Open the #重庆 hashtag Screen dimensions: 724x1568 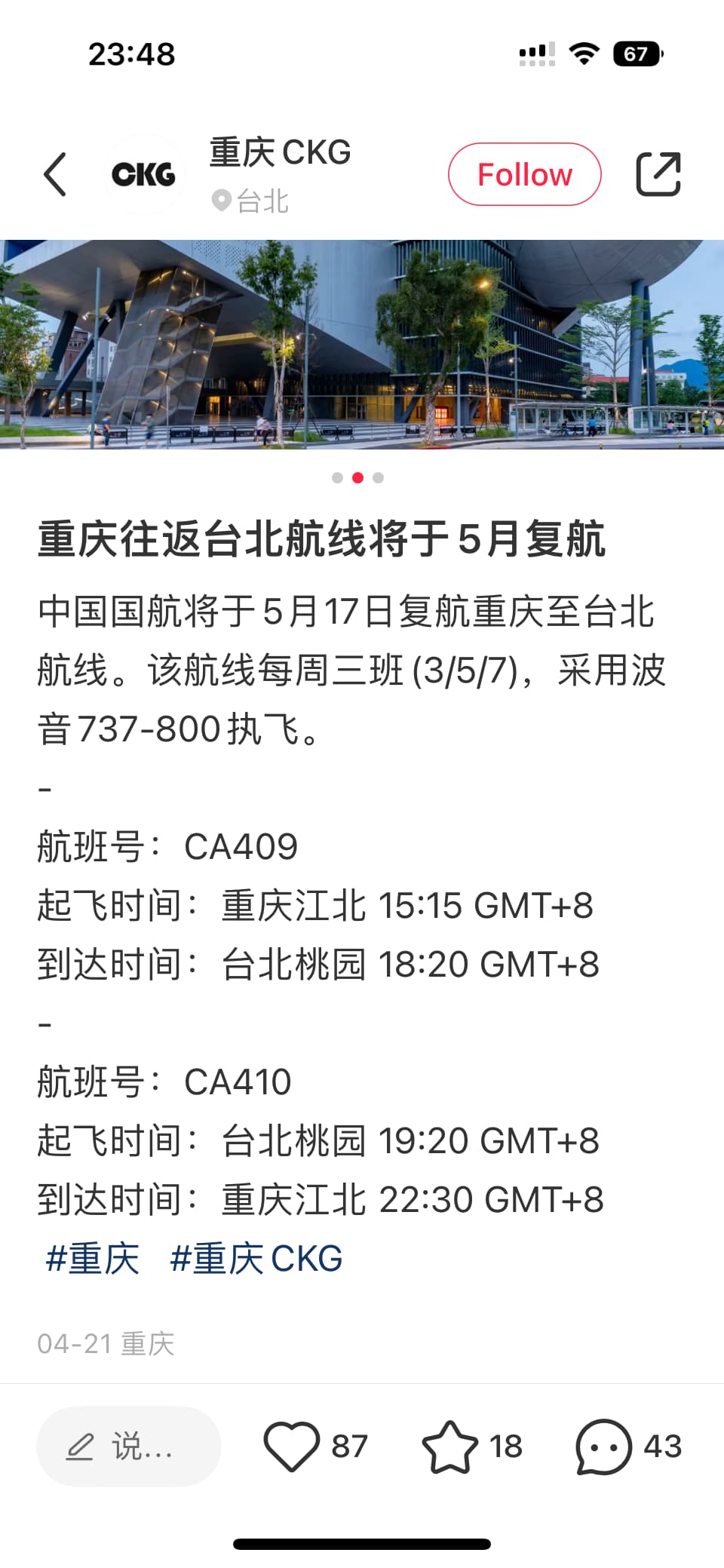click(93, 1259)
